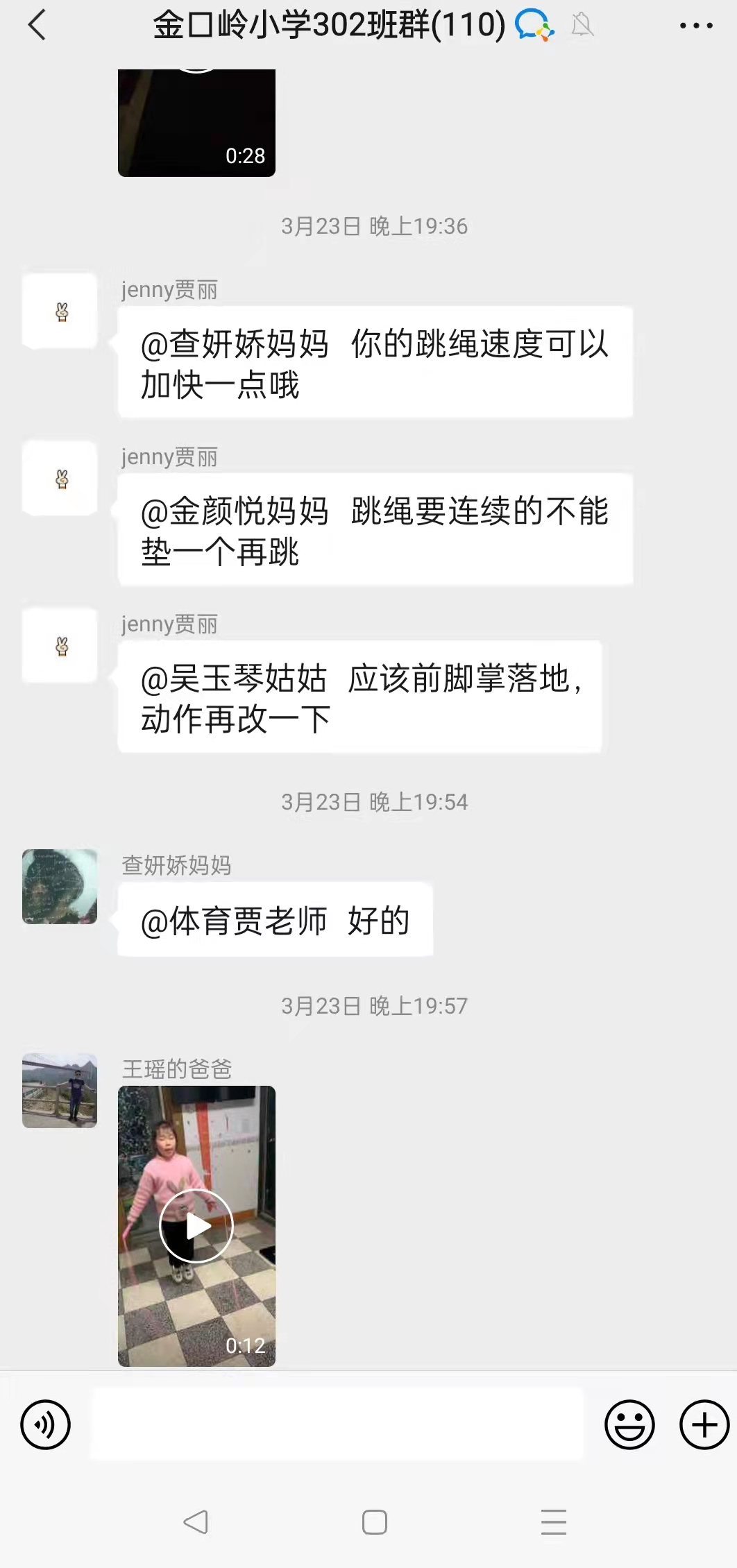The image size is (737, 1568).
Task: Open jenny贾丽's avatar beside the 吴玉琴姑姑 message
Action: (60, 646)
